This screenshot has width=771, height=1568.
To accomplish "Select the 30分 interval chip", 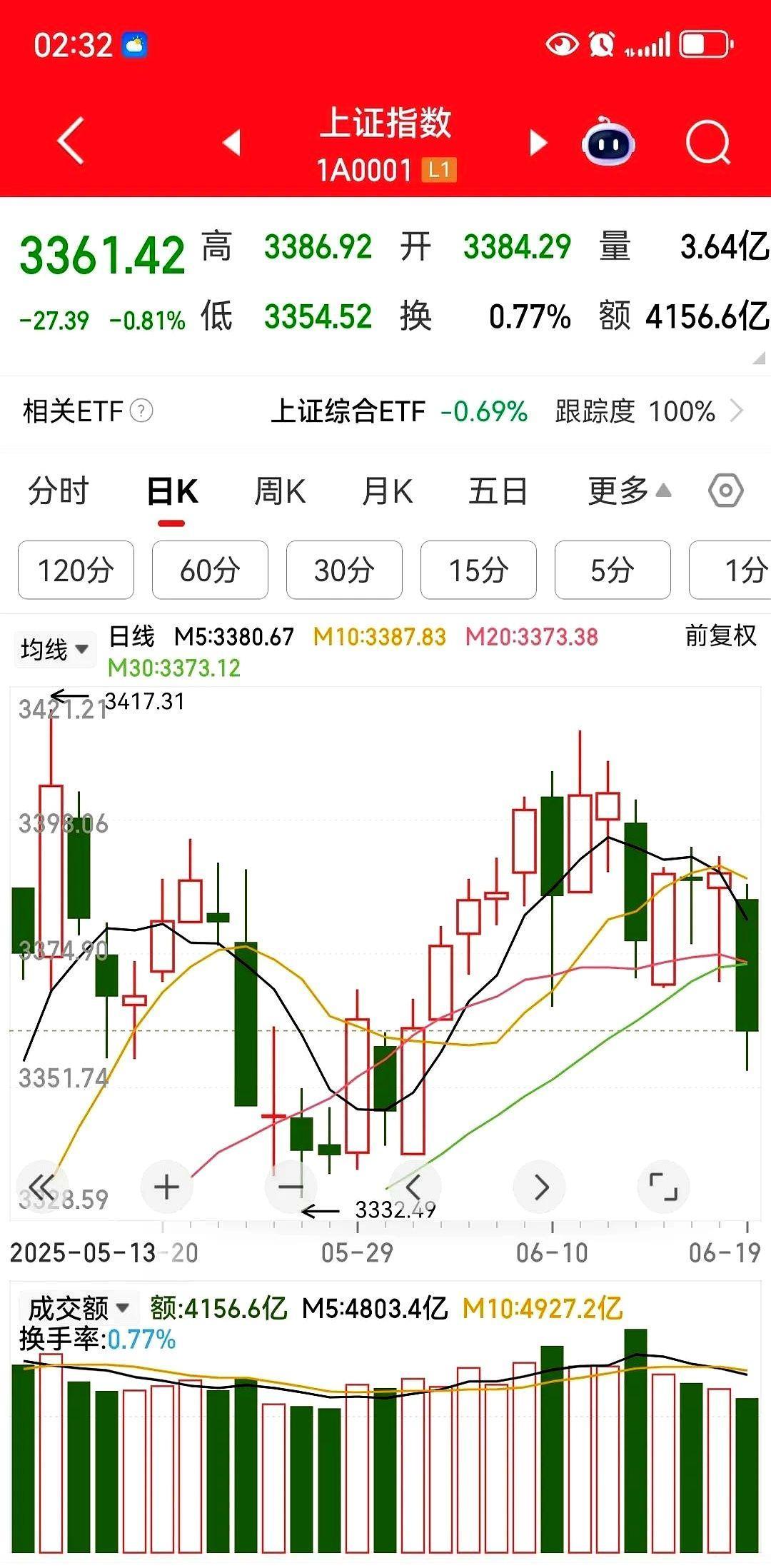I will [344, 570].
